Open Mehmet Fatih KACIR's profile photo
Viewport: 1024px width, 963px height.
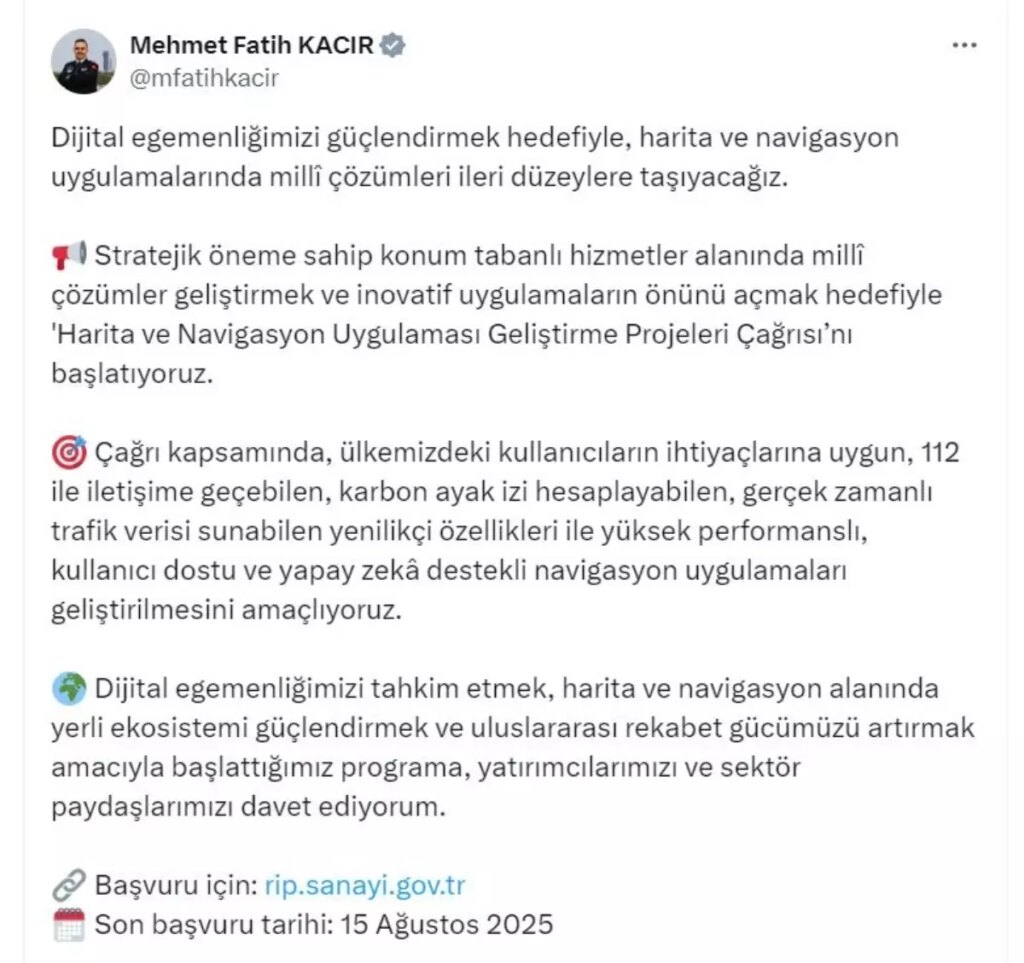[84, 62]
